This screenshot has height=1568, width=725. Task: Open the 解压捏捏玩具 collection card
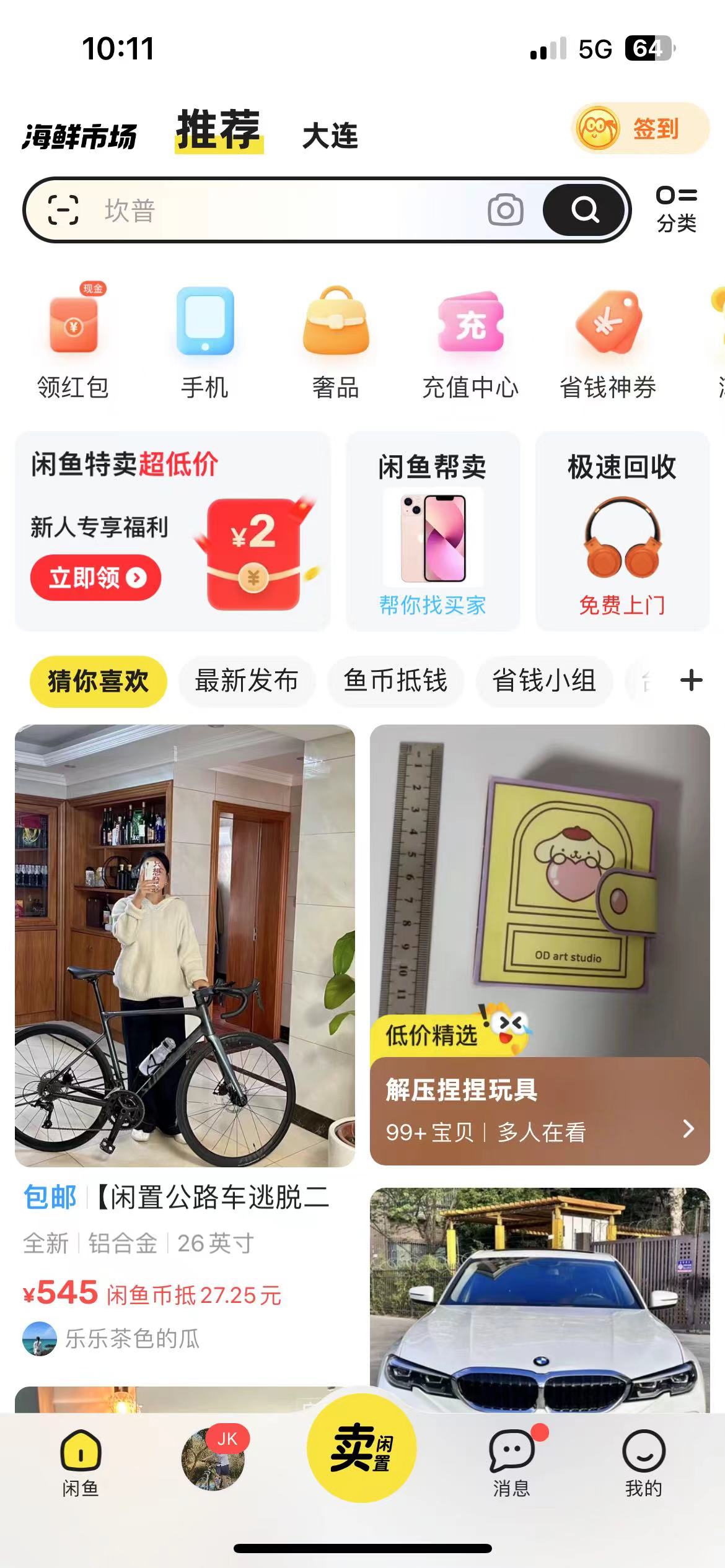tap(539, 1111)
